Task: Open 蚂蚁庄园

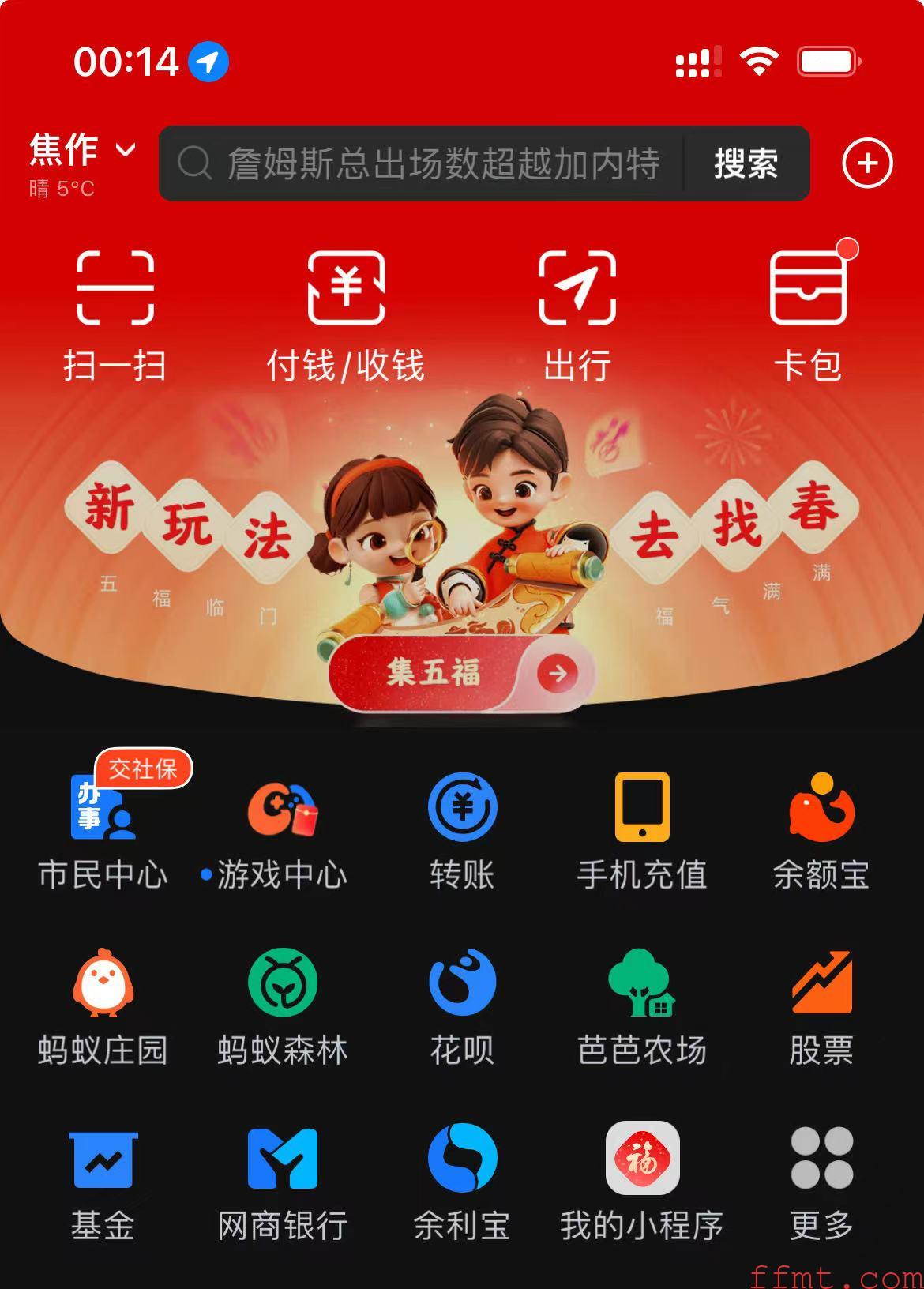Action: (103, 1006)
